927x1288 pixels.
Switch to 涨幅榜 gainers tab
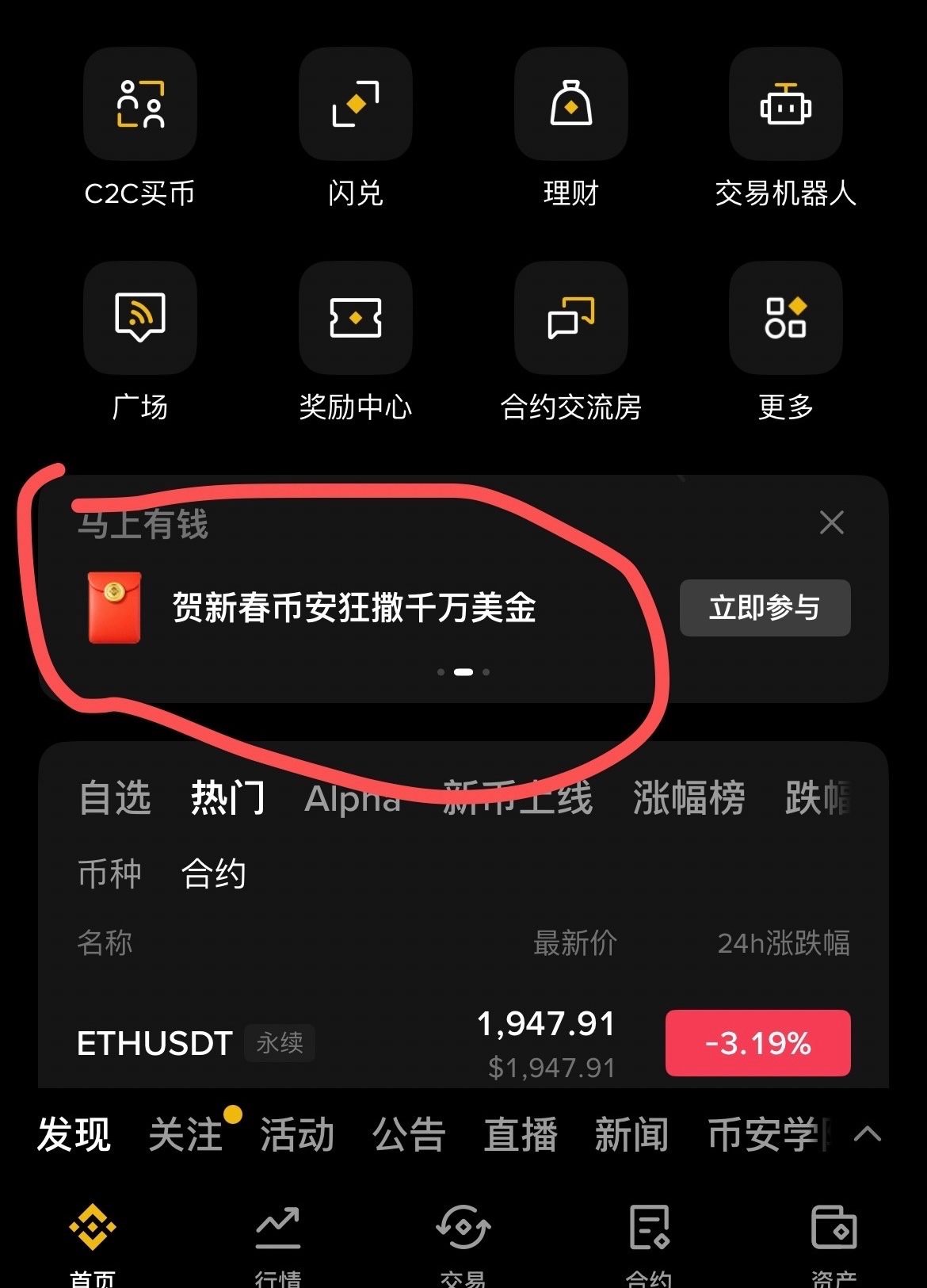tap(689, 797)
